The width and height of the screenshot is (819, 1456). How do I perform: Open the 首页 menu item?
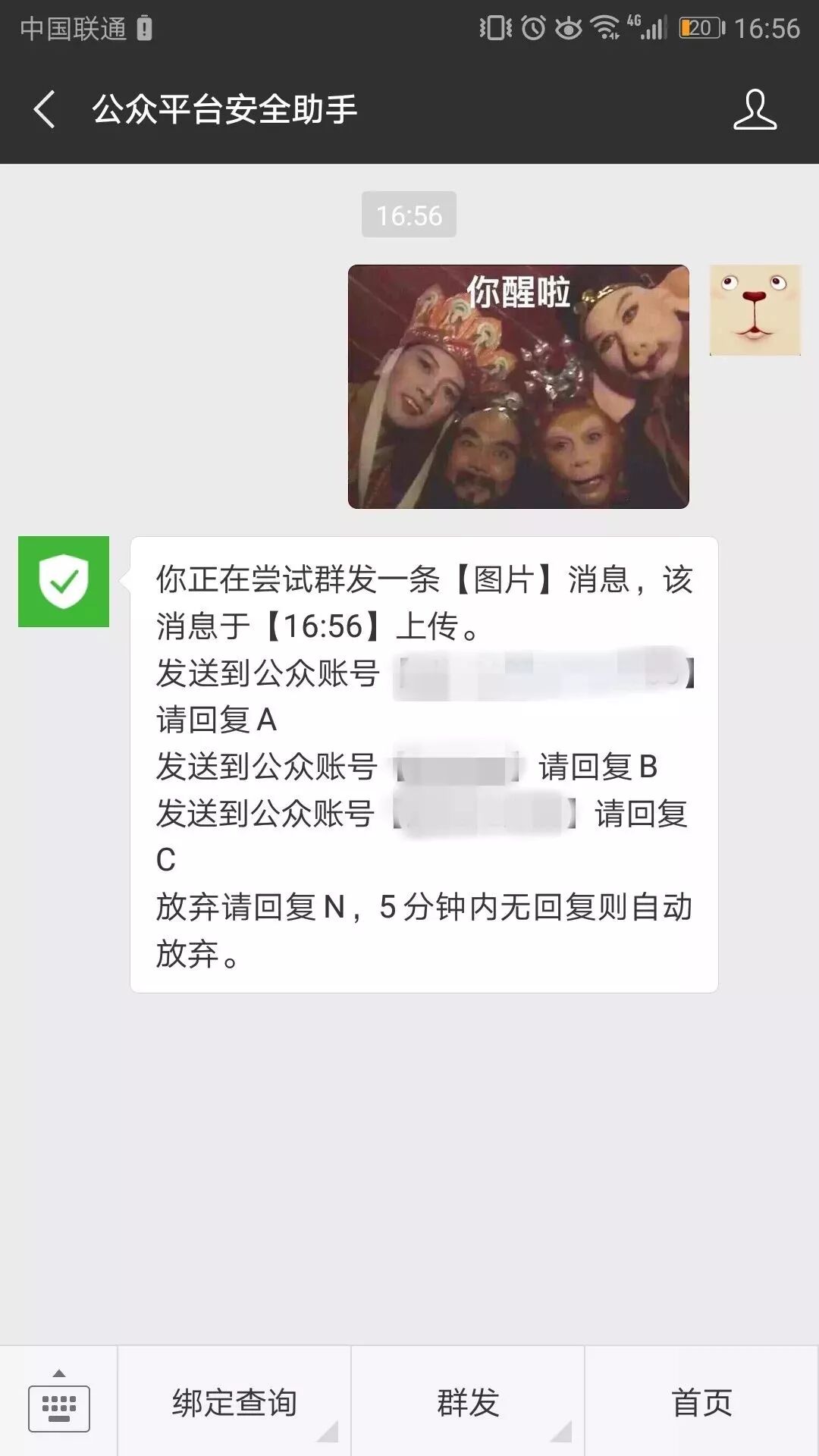(x=701, y=1402)
